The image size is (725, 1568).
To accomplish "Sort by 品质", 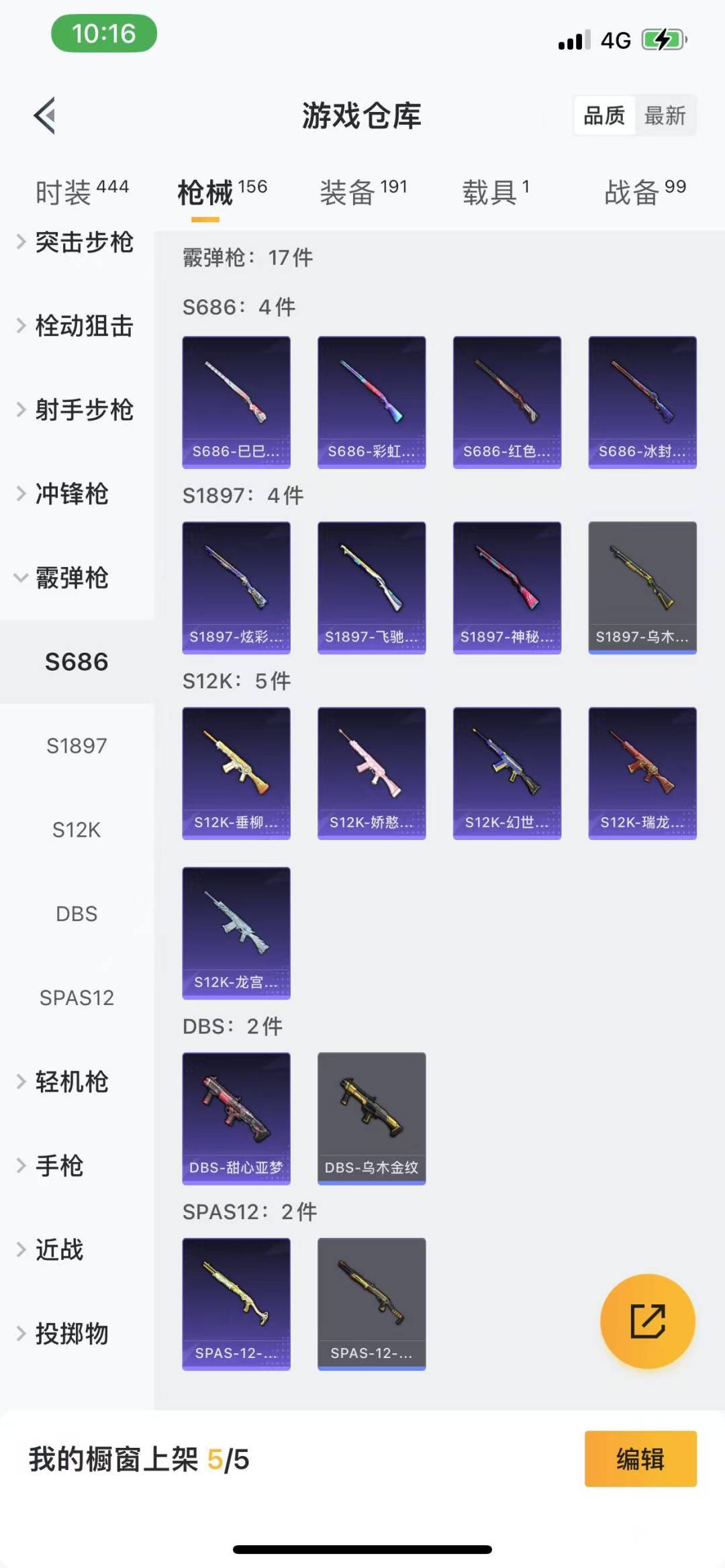I will pyautogui.click(x=604, y=115).
